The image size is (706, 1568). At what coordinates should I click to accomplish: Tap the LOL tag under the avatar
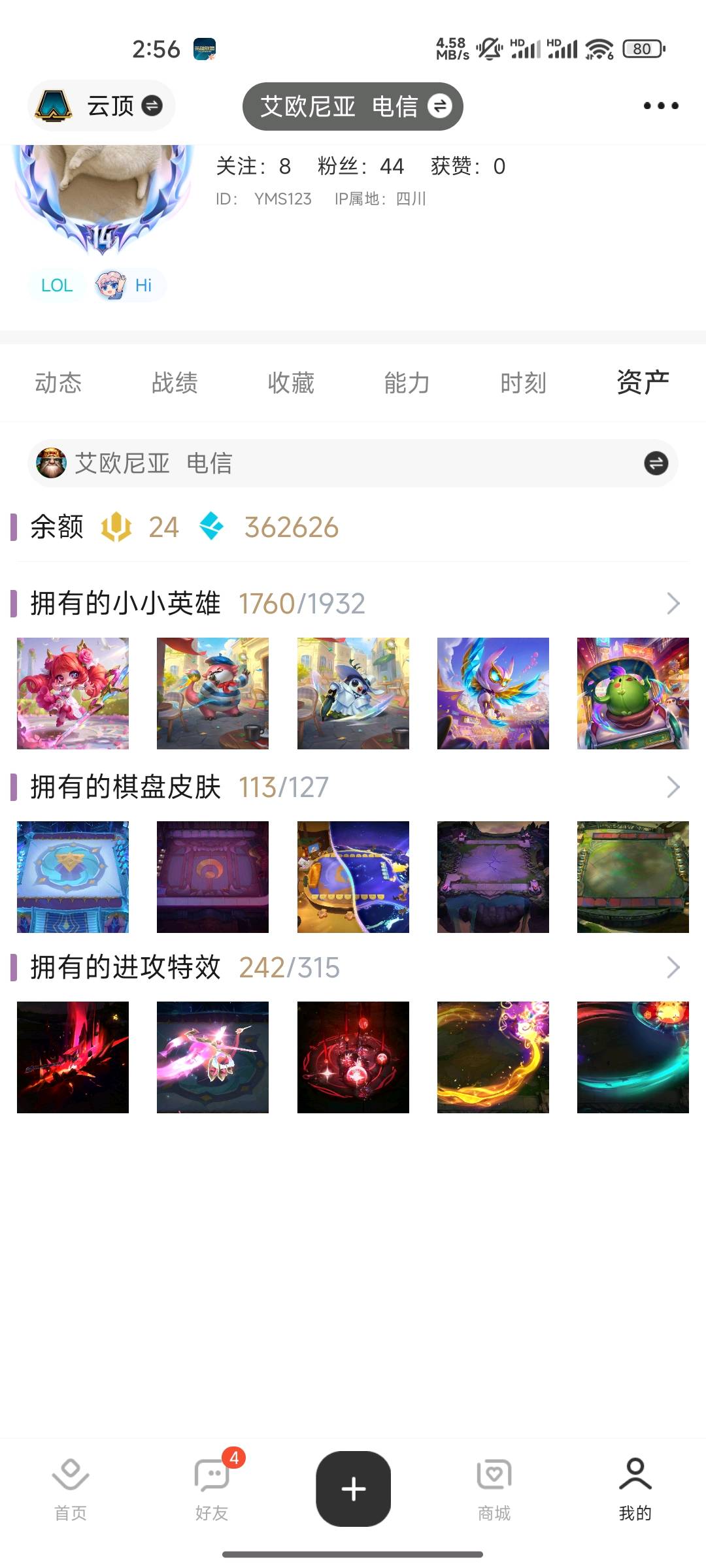click(57, 286)
